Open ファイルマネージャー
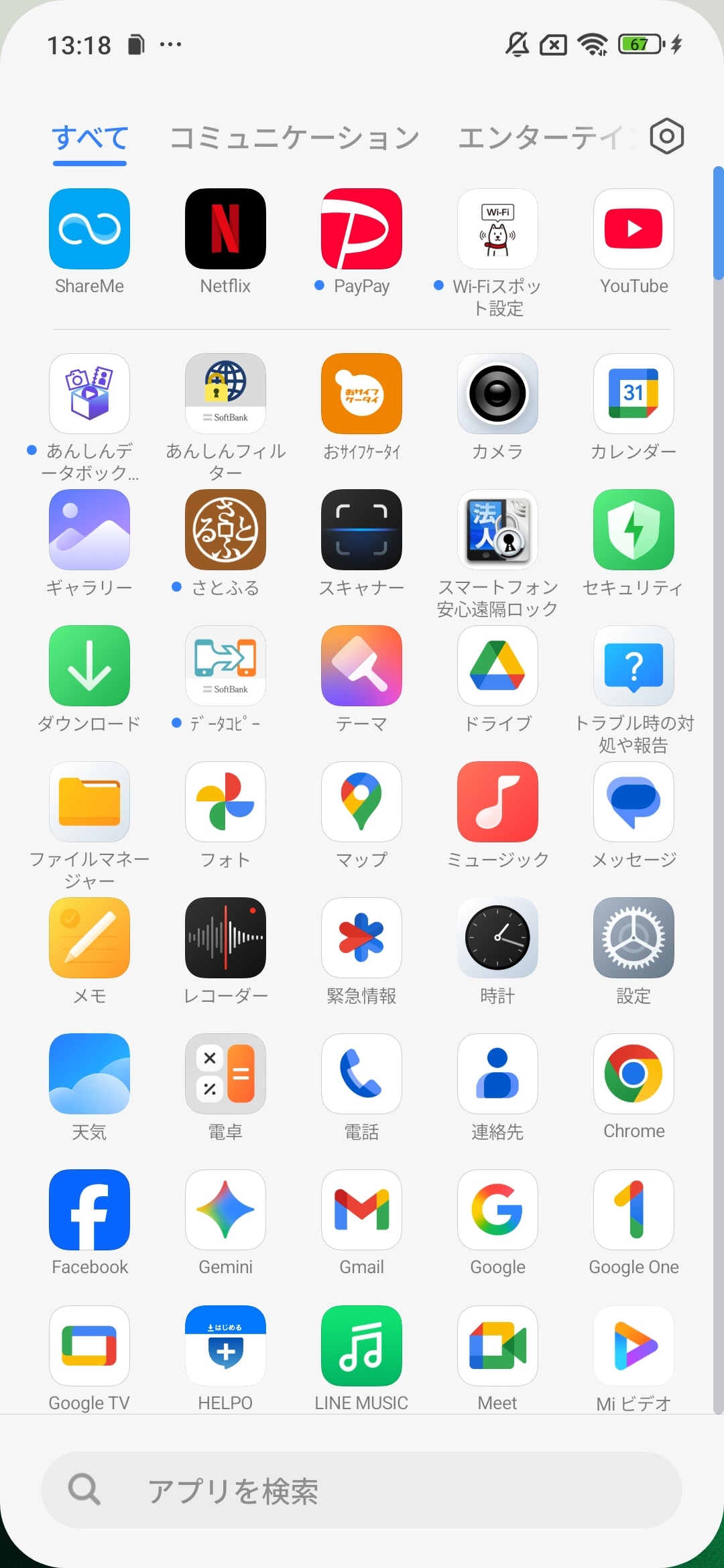This screenshot has width=724, height=1568. 89,802
